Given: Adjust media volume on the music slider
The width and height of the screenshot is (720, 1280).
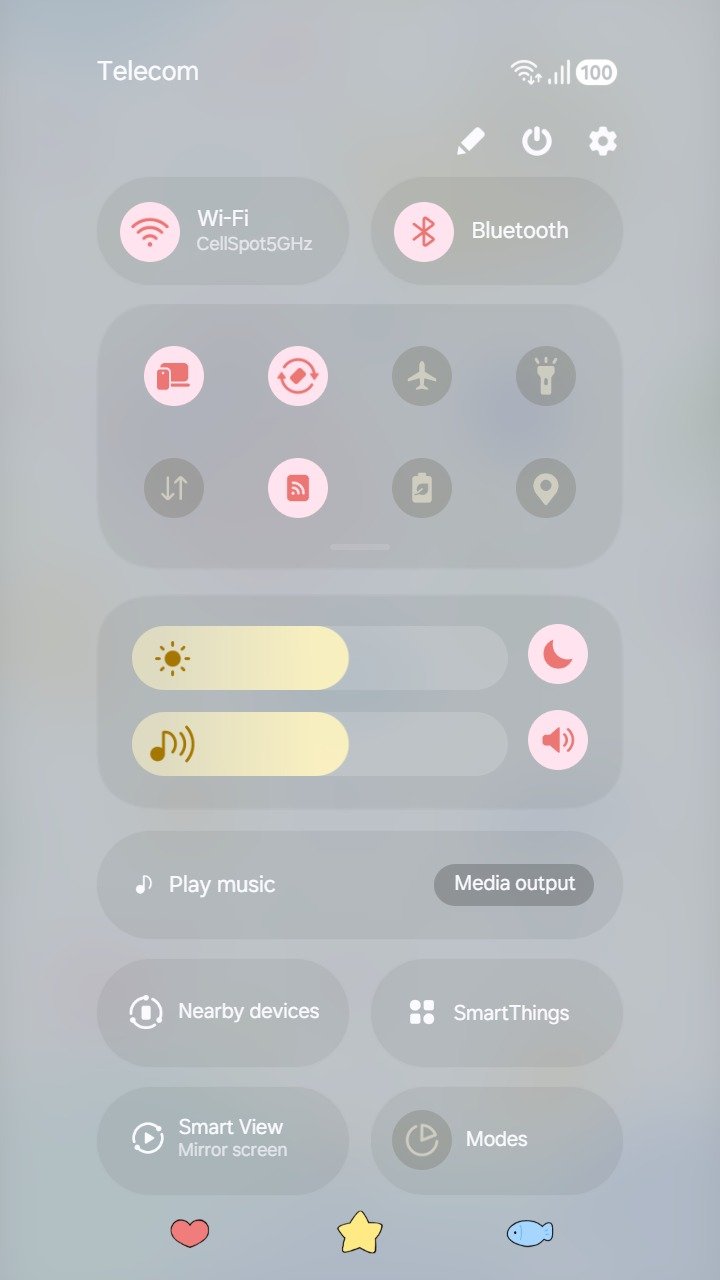Looking at the screenshot, I should pos(320,744).
